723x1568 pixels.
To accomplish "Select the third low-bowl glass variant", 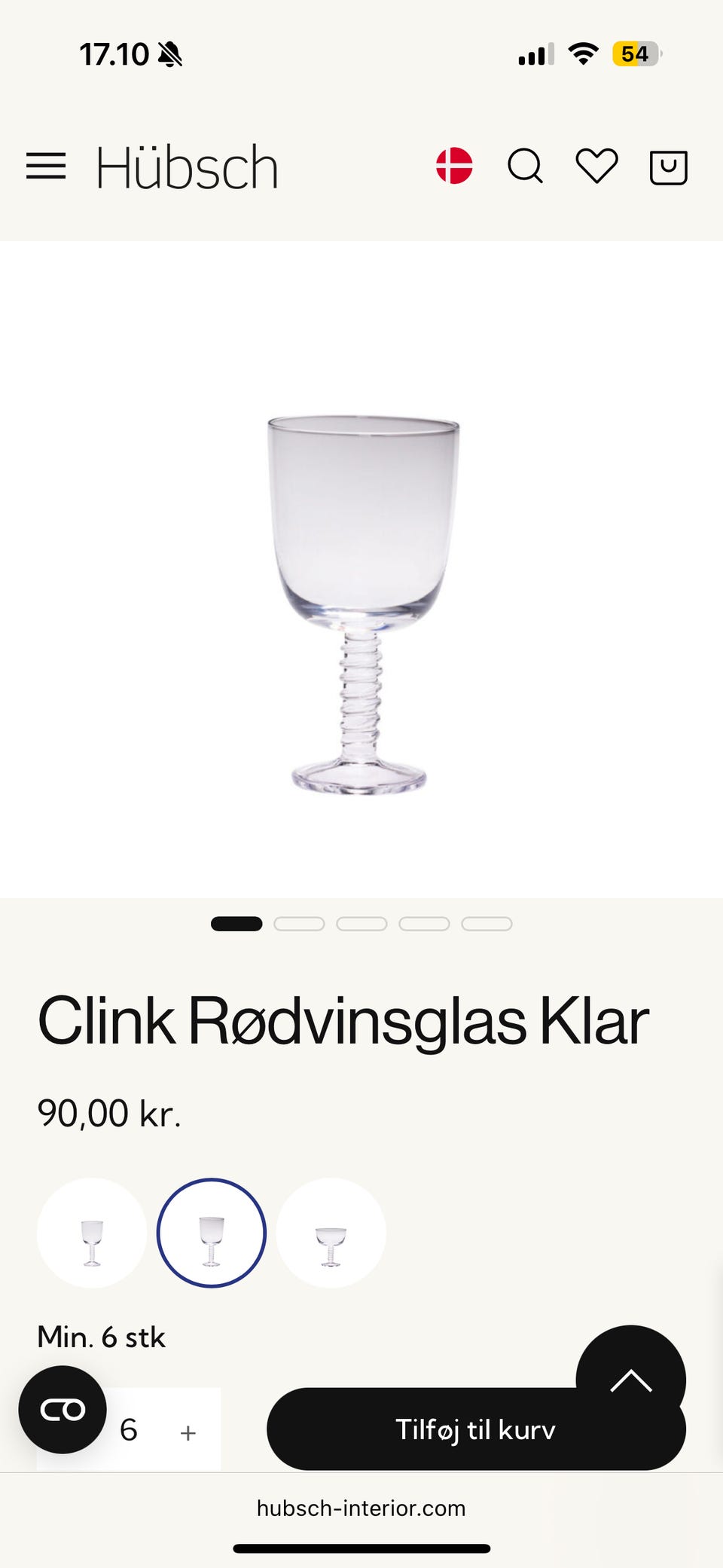I will pyautogui.click(x=331, y=1233).
